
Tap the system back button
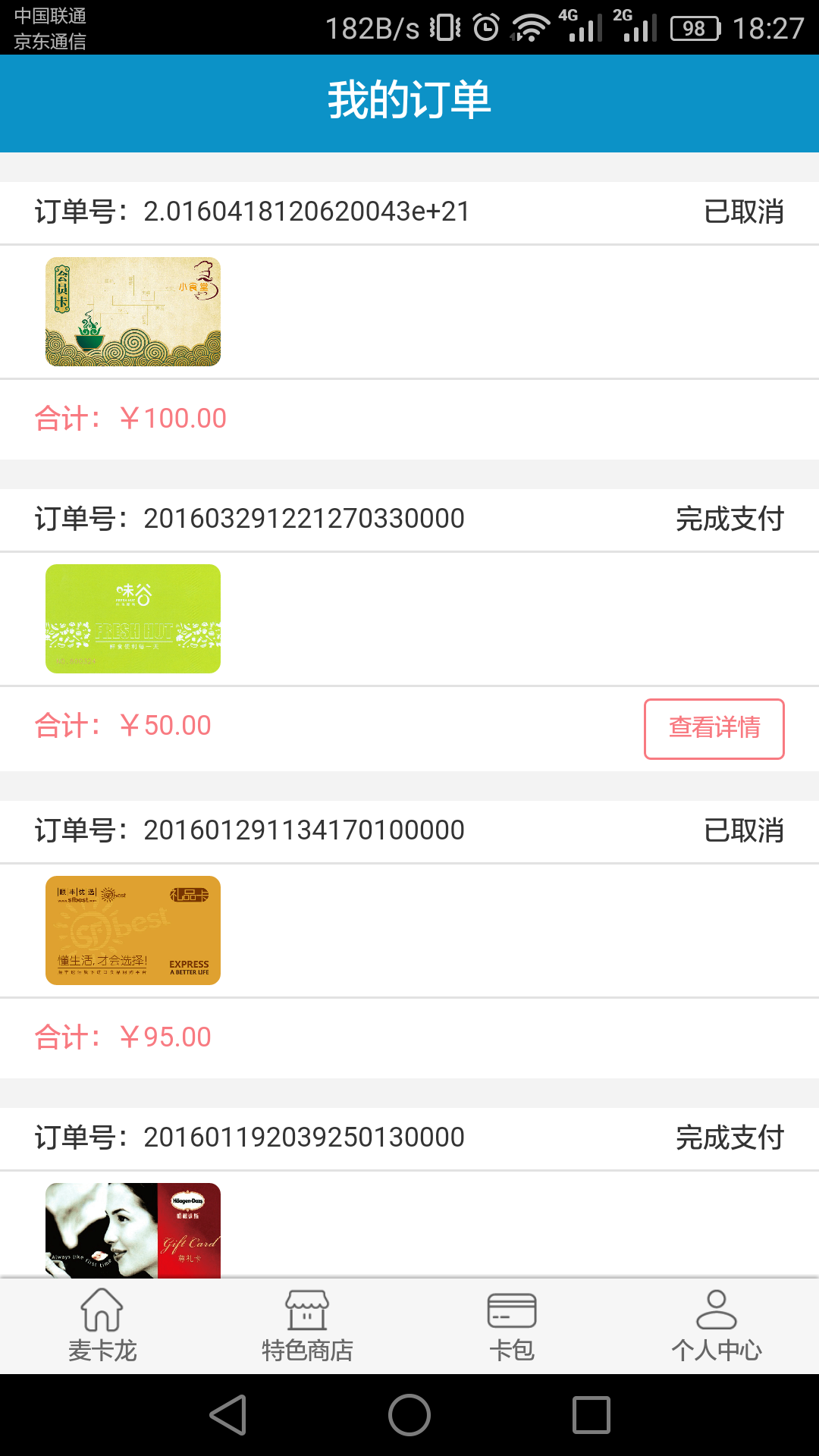pyautogui.click(x=227, y=1415)
